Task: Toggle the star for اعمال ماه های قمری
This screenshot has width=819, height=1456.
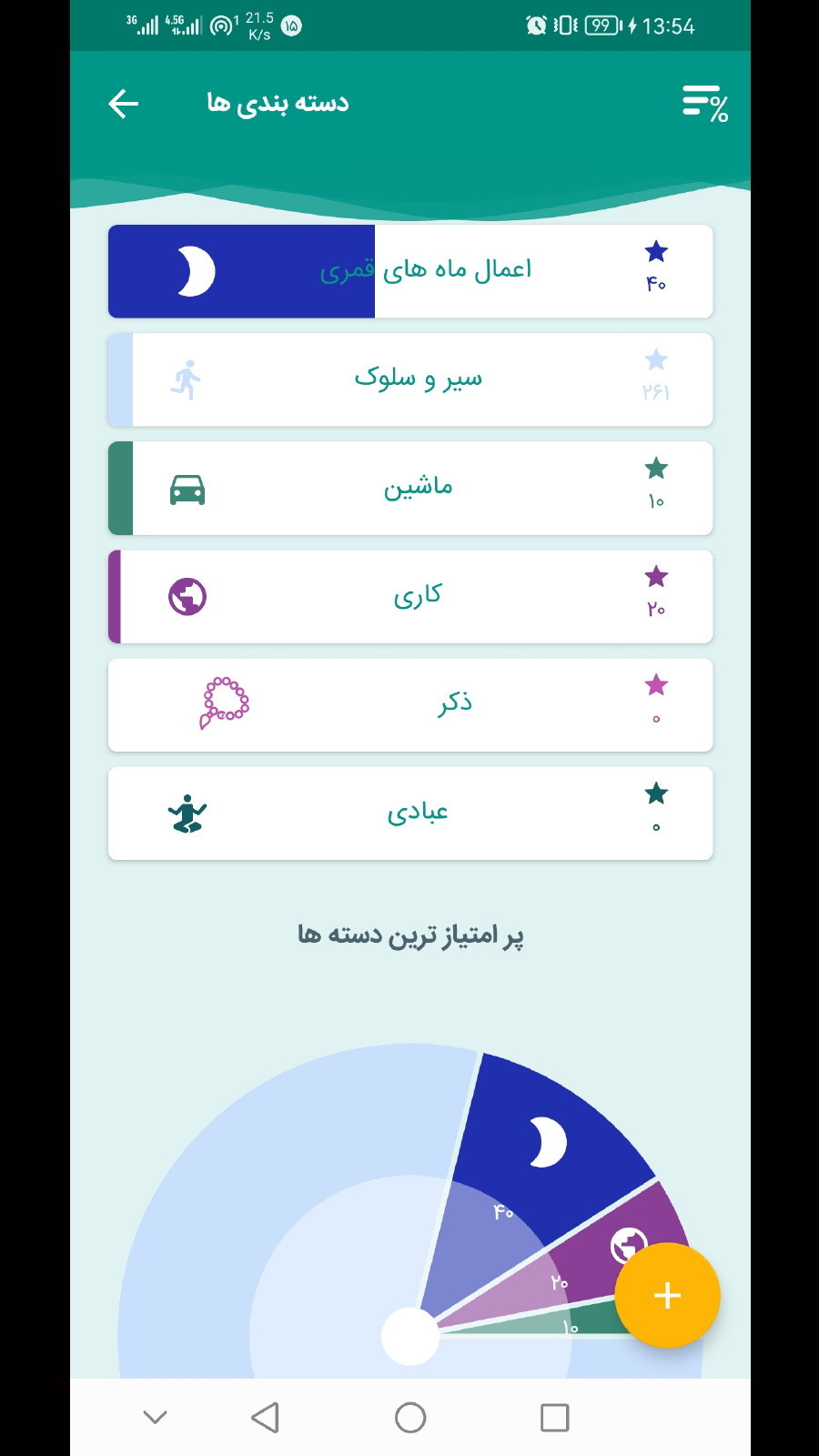Action: (x=656, y=252)
